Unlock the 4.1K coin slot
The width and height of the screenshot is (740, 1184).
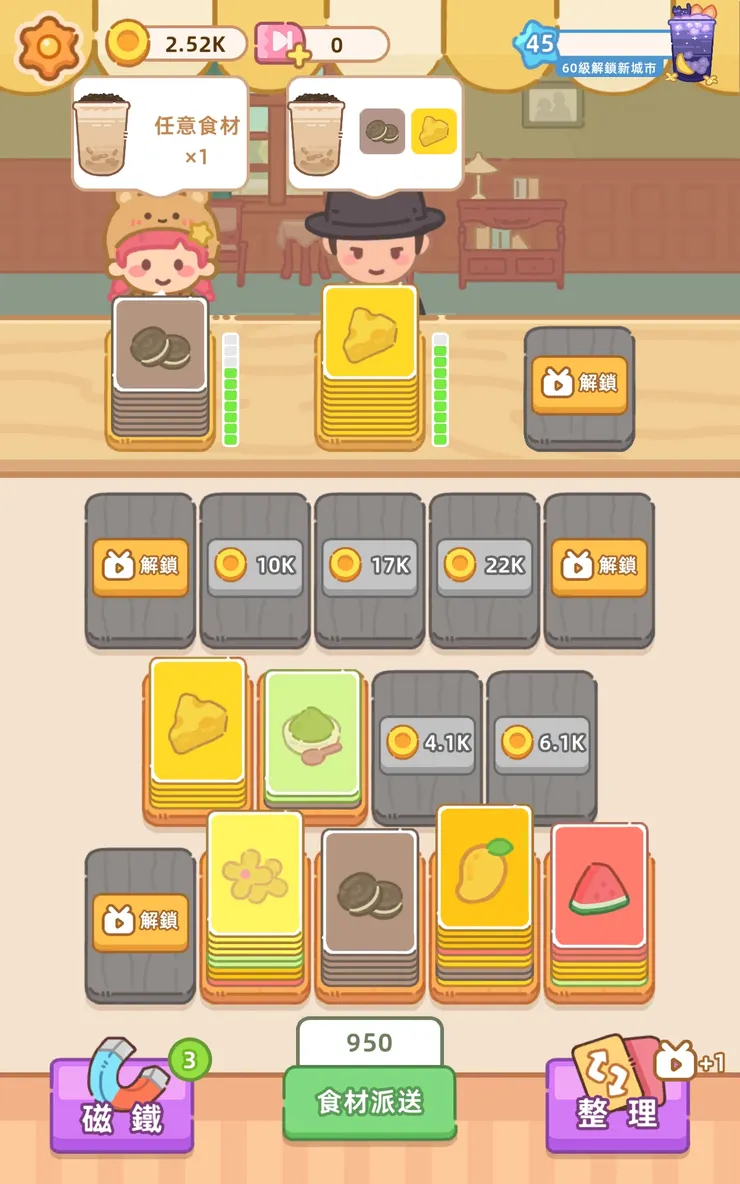pos(427,743)
